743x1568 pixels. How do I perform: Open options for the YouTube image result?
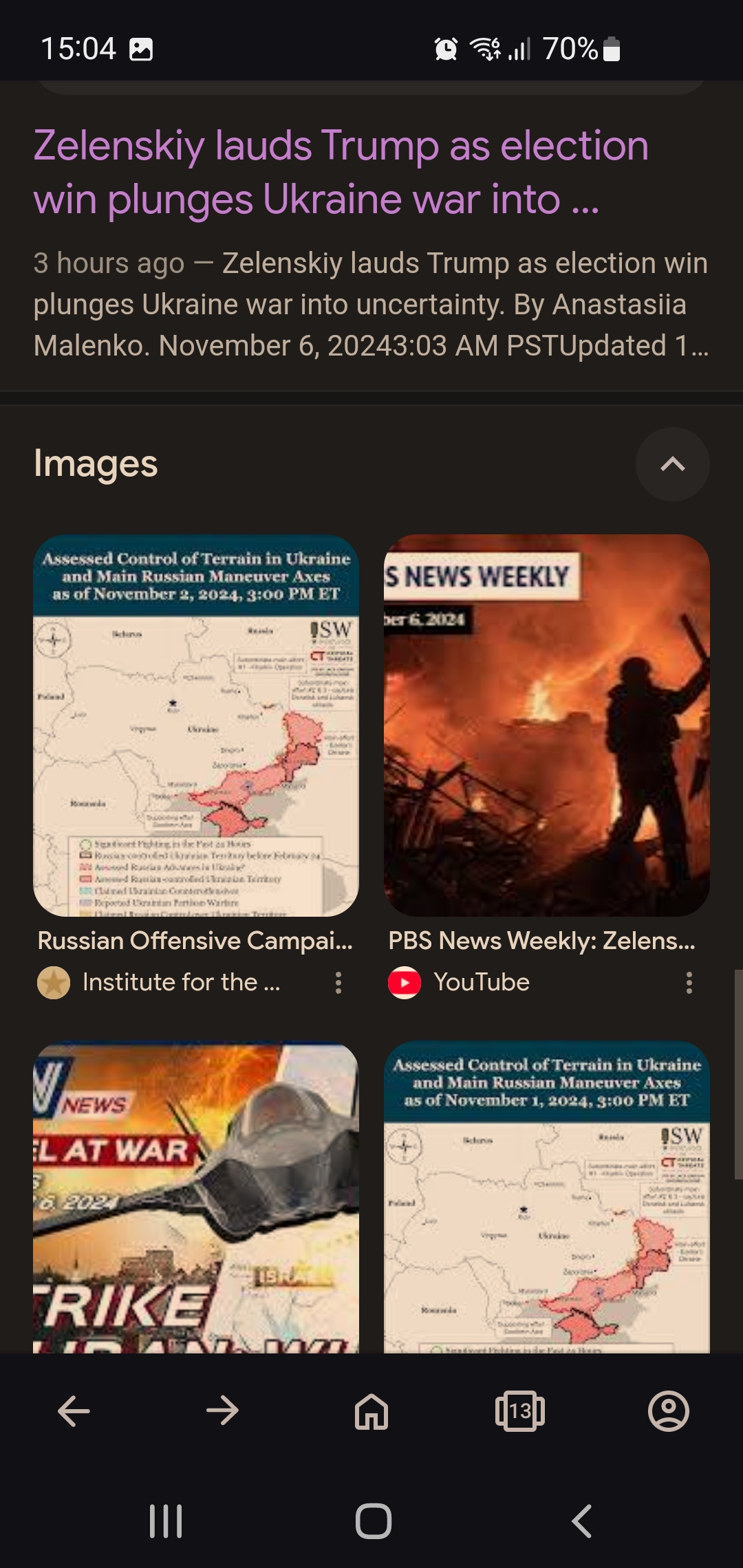click(689, 983)
